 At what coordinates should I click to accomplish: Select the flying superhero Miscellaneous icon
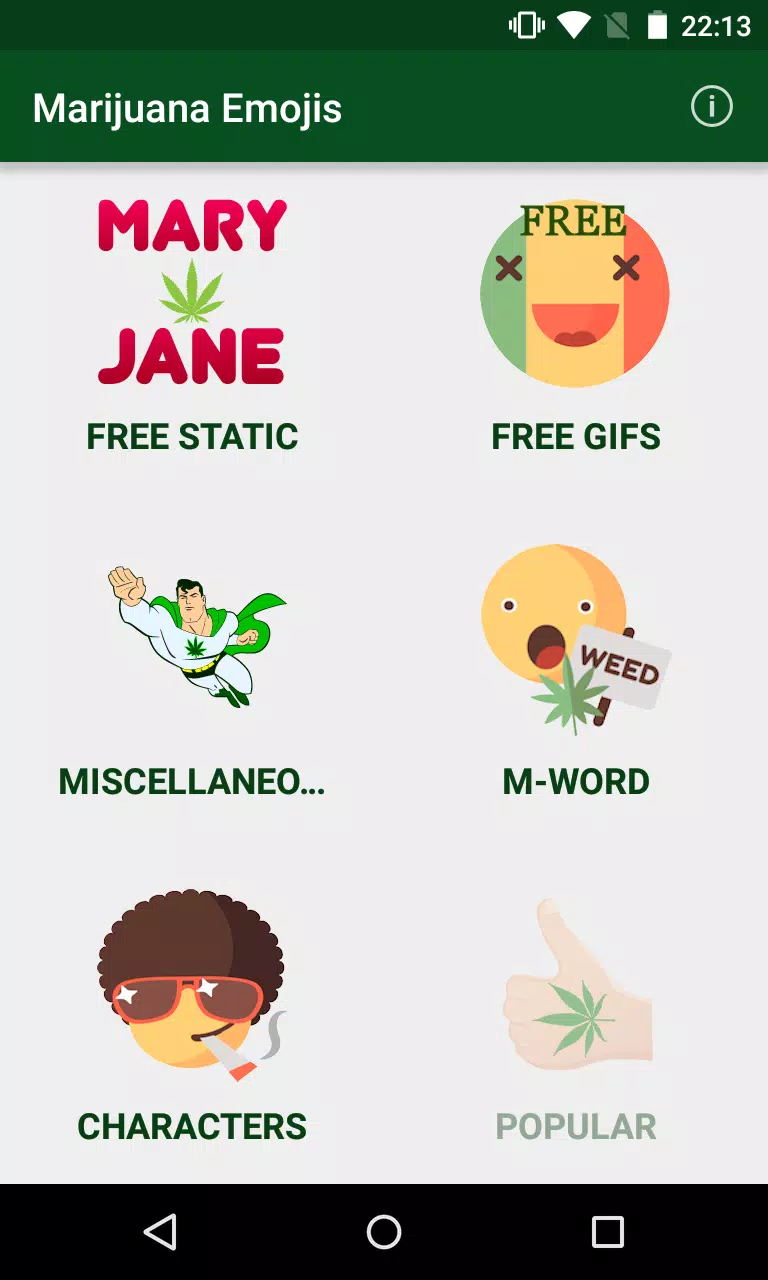pos(191,640)
